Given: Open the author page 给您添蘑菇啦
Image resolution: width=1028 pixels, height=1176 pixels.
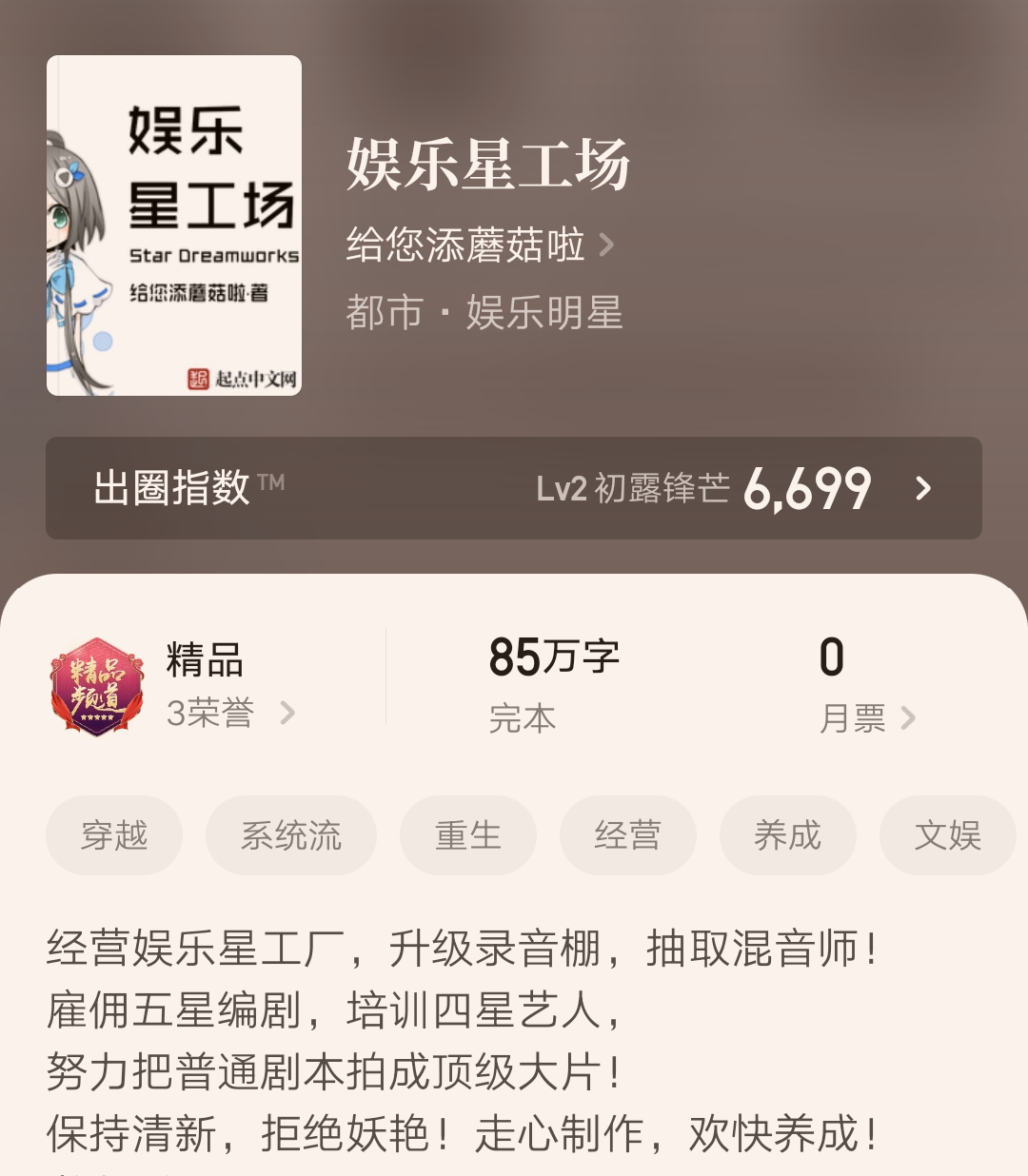Looking at the screenshot, I should coord(465,245).
